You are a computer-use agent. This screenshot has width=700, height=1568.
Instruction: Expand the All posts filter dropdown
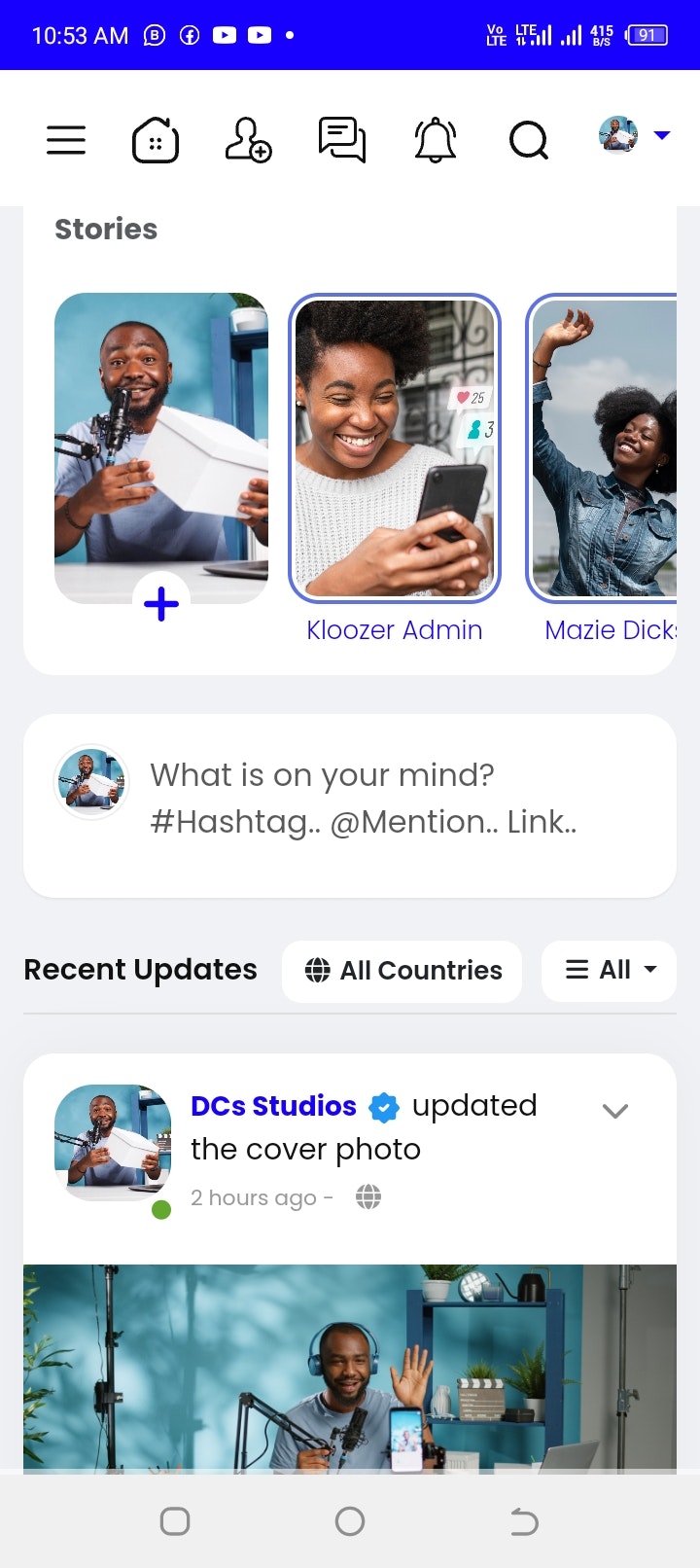(x=610, y=970)
